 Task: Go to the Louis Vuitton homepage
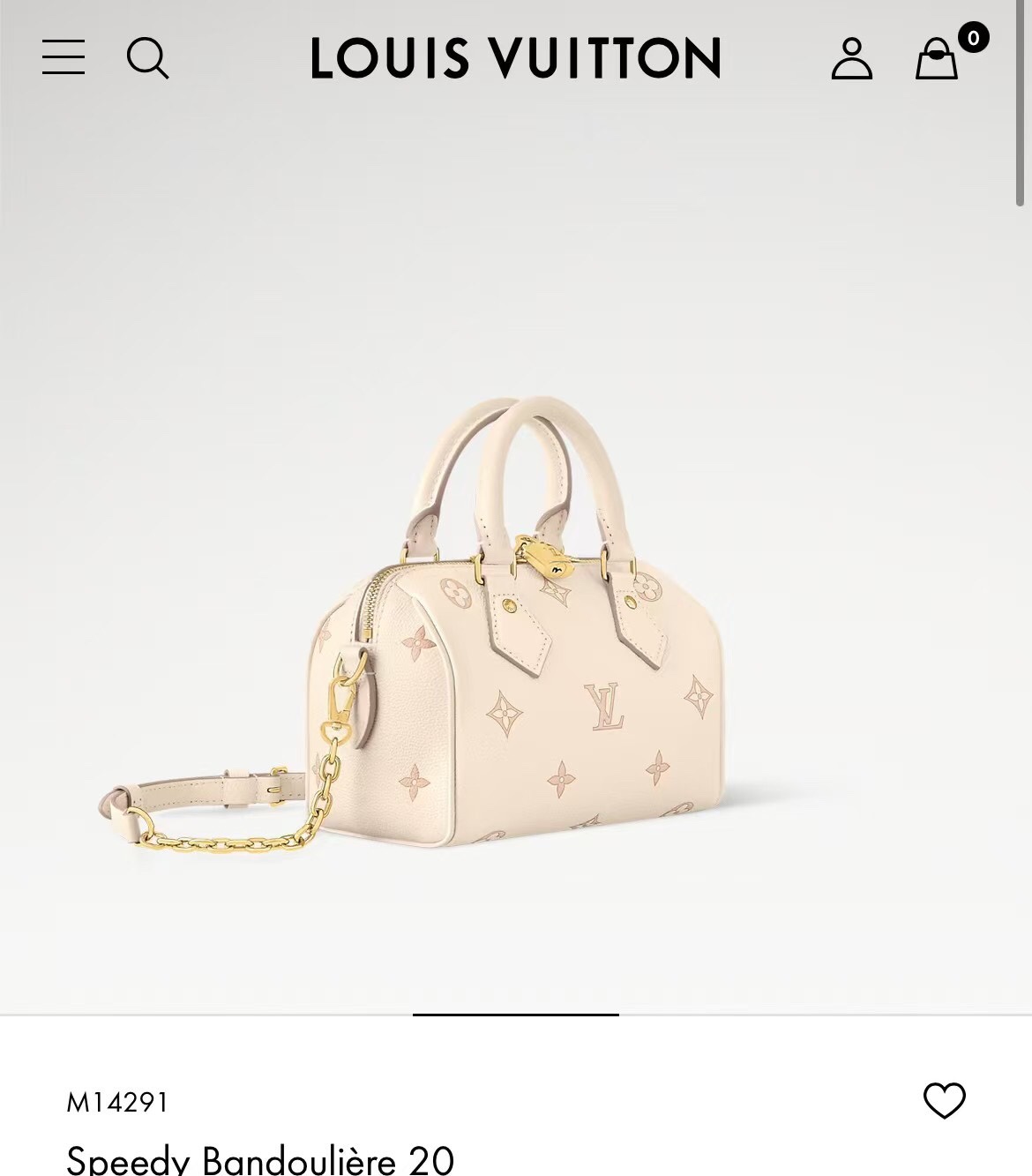pos(516,58)
